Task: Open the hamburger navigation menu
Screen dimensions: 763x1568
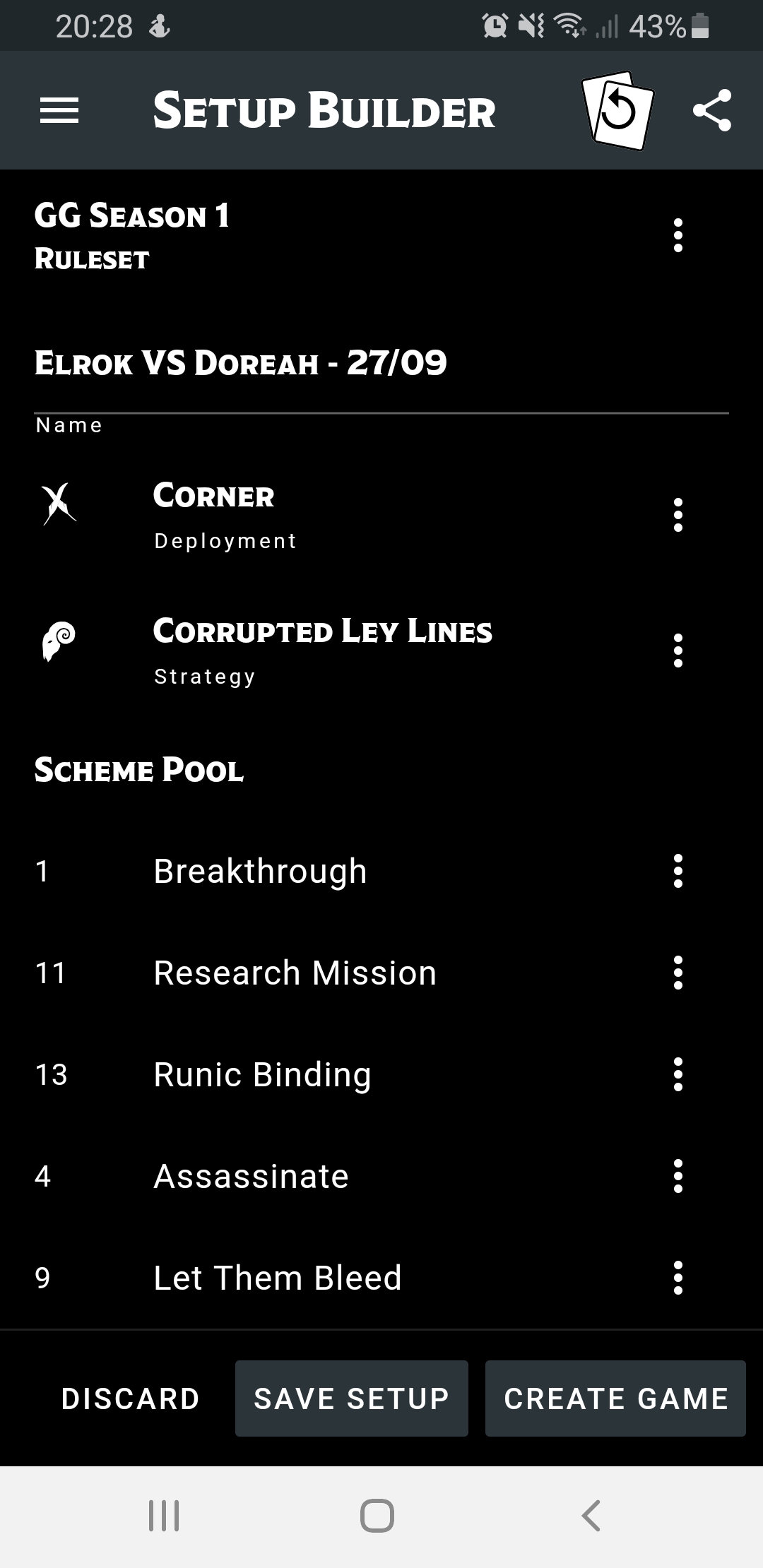Action: coord(59,111)
